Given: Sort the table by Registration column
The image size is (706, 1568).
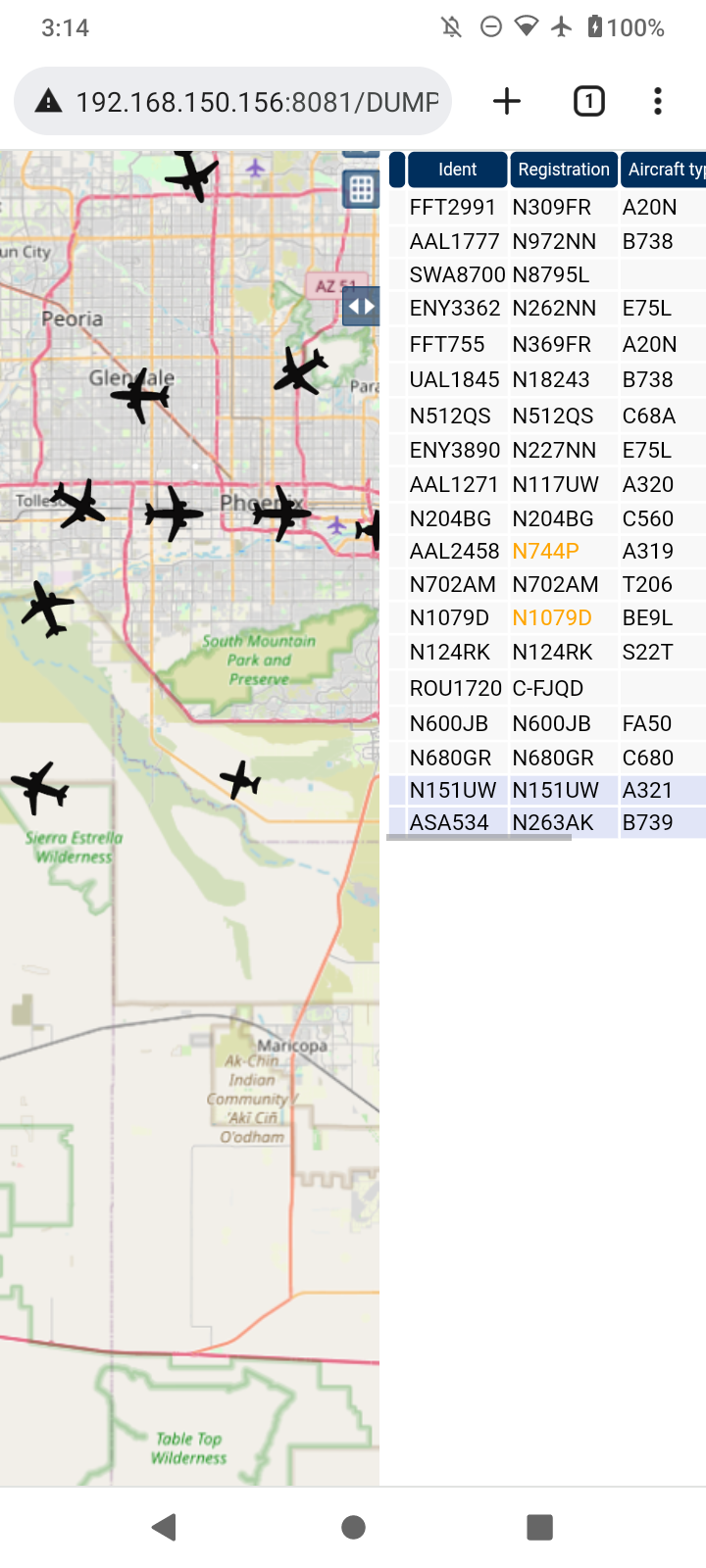Looking at the screenshot, I should (564, 170).
